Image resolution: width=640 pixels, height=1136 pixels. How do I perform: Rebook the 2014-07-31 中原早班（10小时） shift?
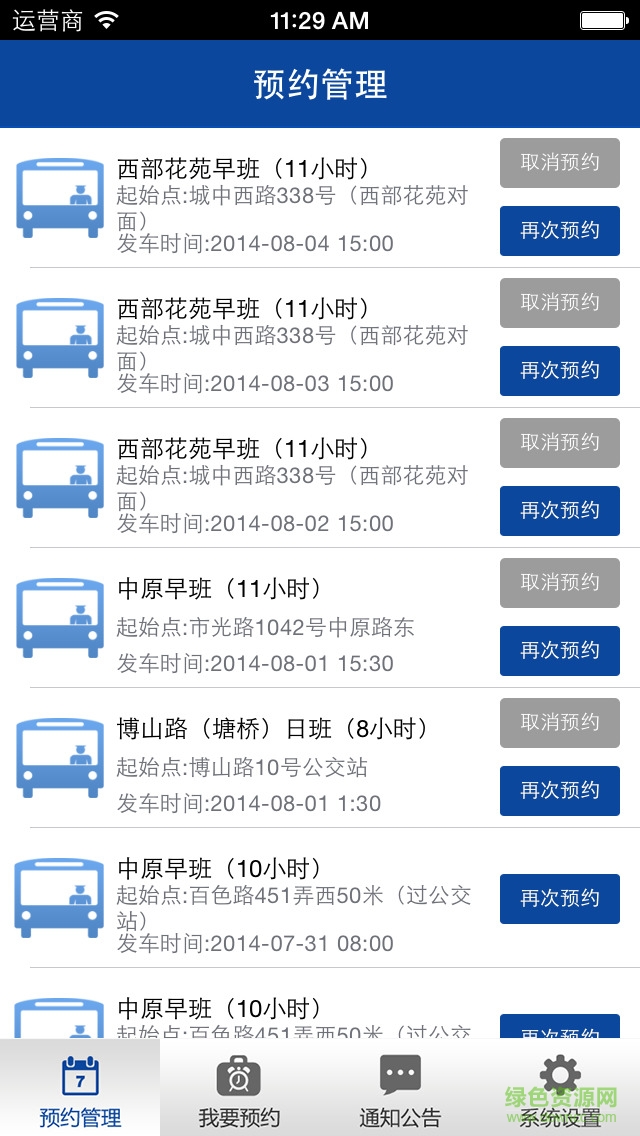(560, 899)
